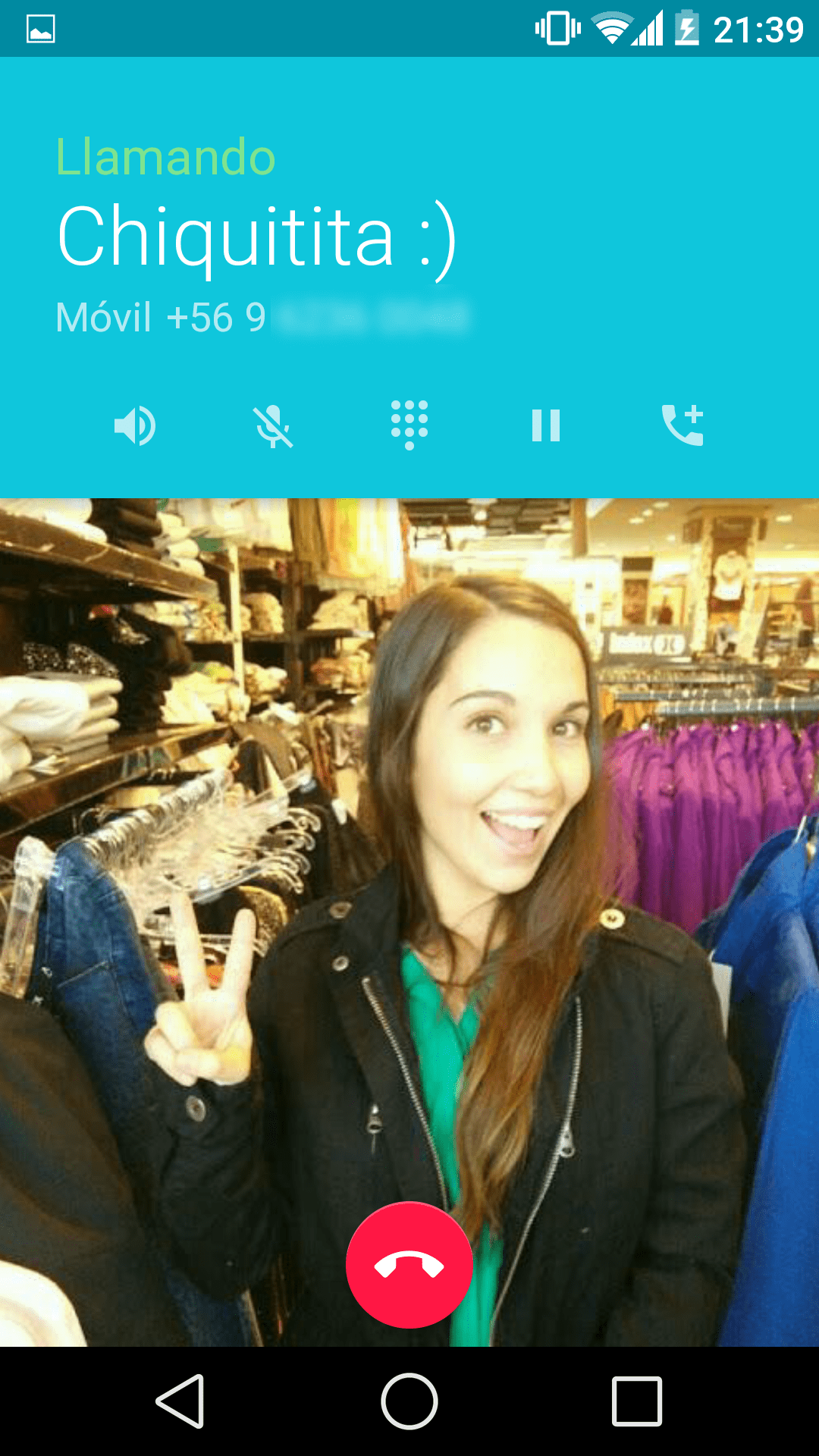The width and height of the screenshot is (819, 1456).
Task: Open the dial pad
Action: 409,425
